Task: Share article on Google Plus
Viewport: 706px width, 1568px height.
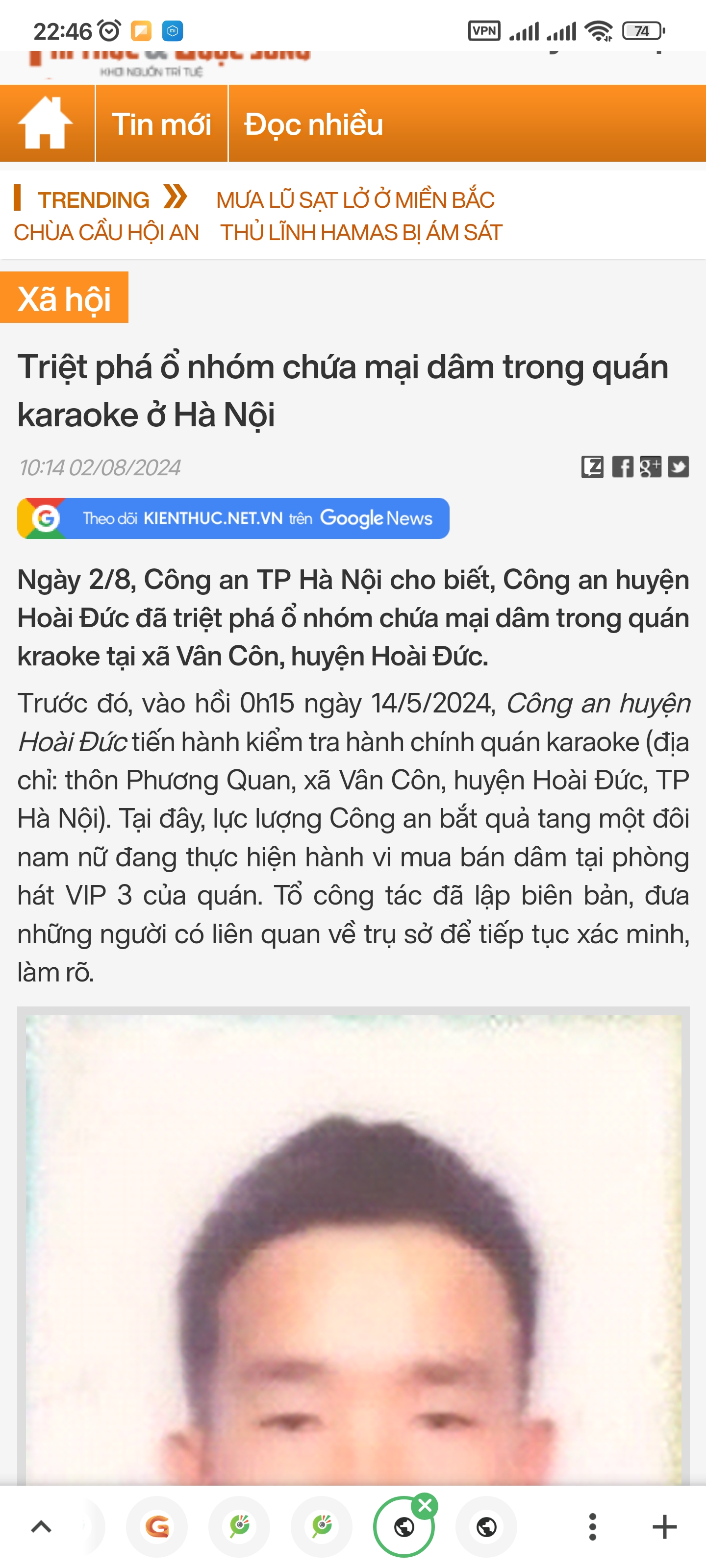Action: (650, 467)
